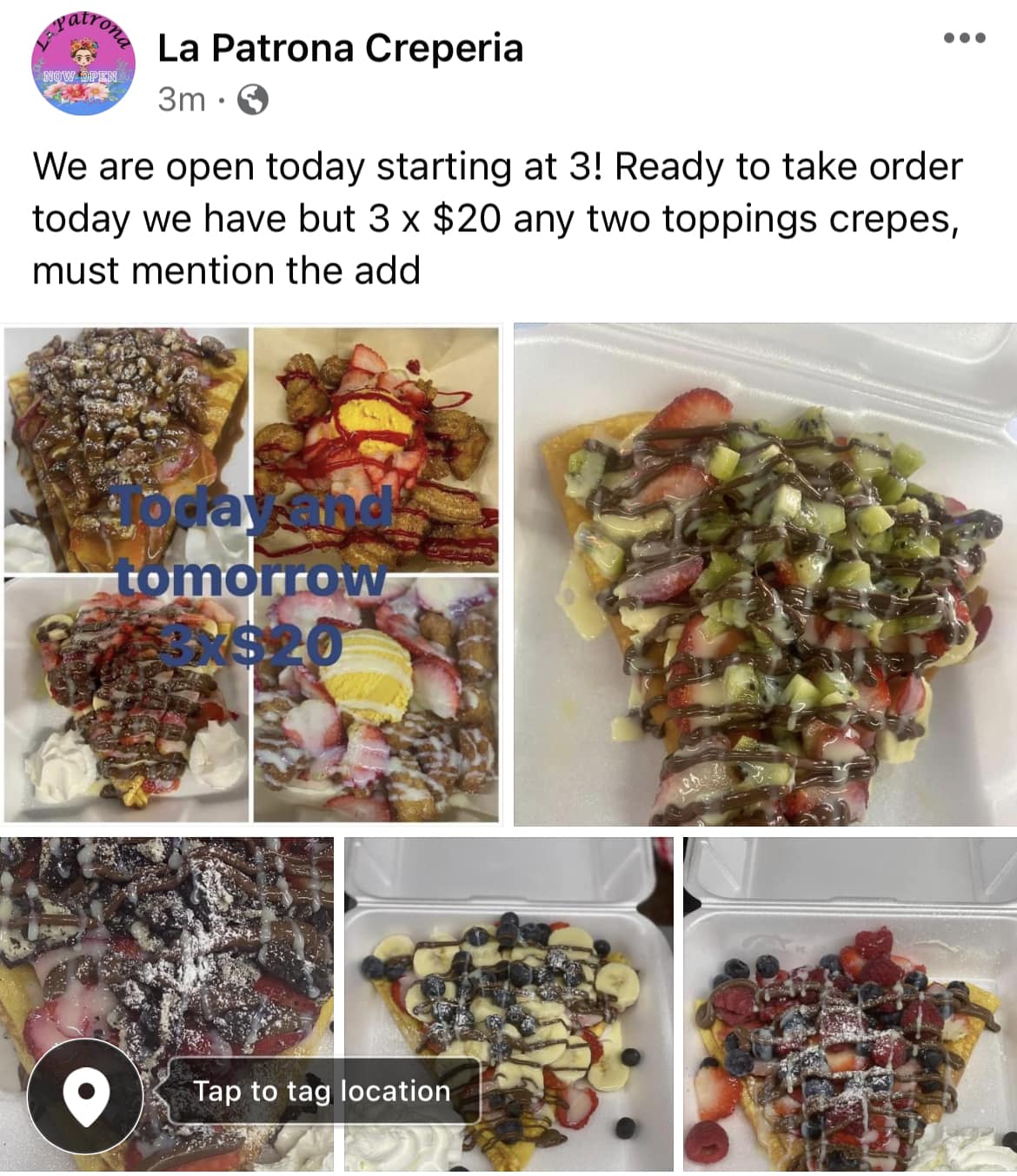
Task: Open the post's three-dot options menu
Action: [965, 37]
